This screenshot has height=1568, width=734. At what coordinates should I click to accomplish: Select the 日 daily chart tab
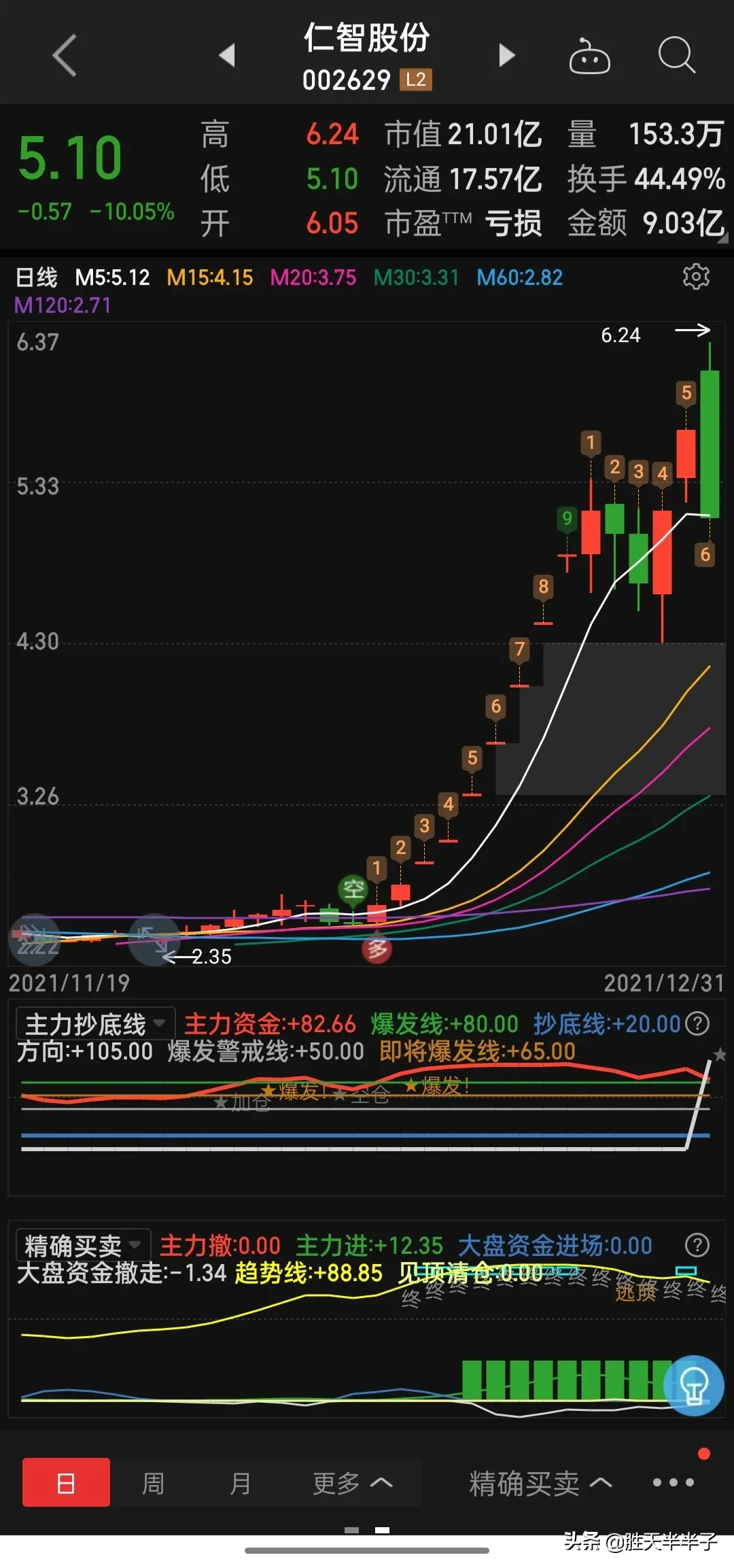66,1483
